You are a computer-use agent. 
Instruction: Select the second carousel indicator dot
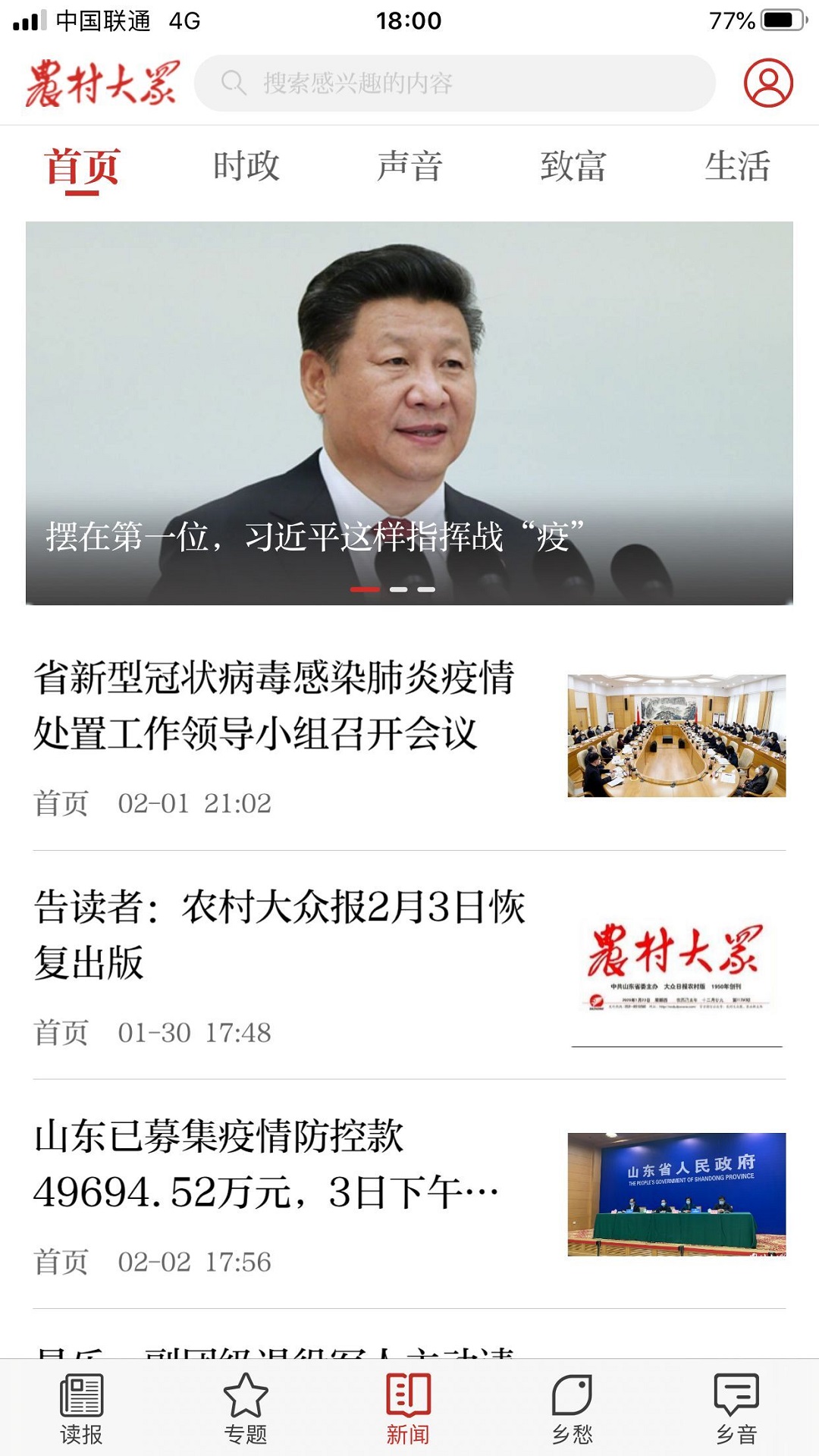click(x=398, y=588)
